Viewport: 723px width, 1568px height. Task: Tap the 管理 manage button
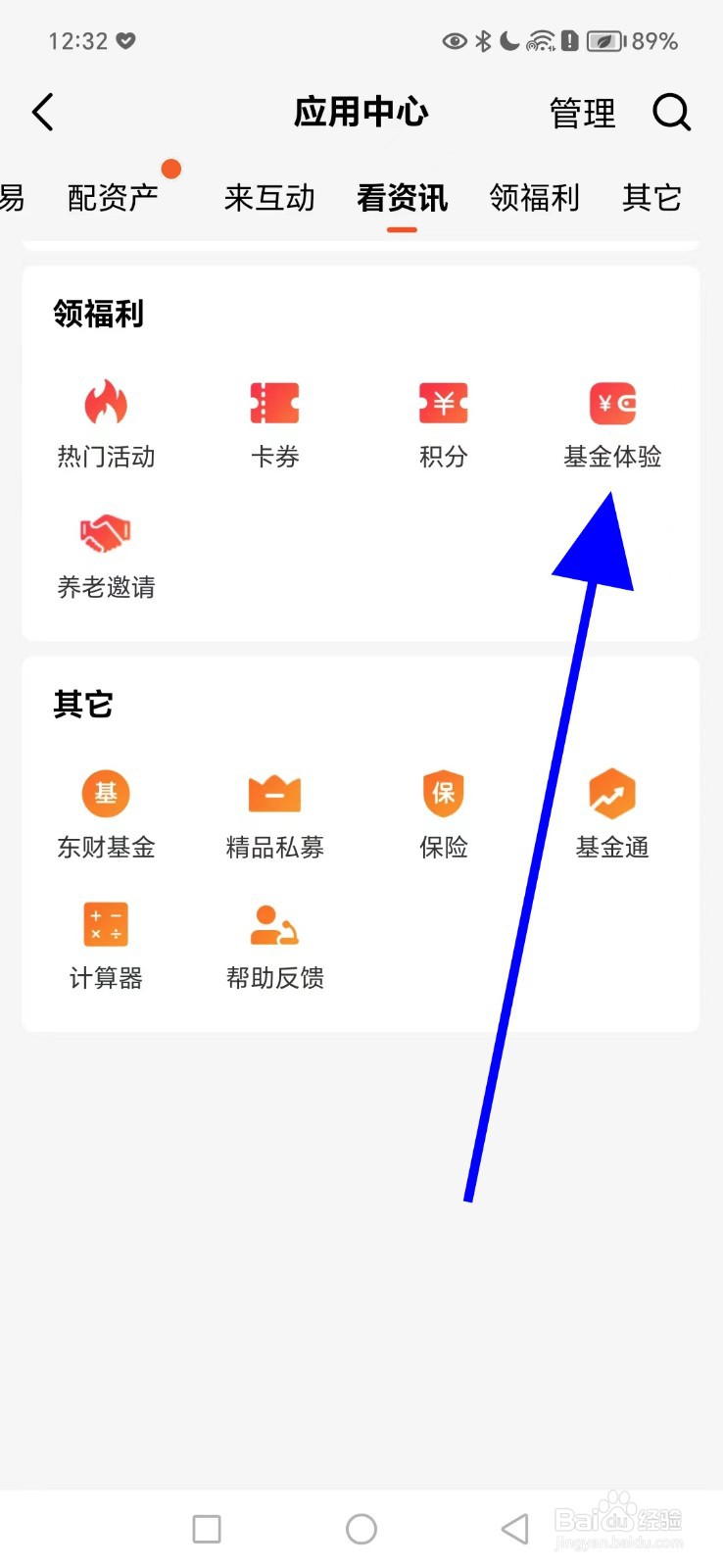click(583, 113)
